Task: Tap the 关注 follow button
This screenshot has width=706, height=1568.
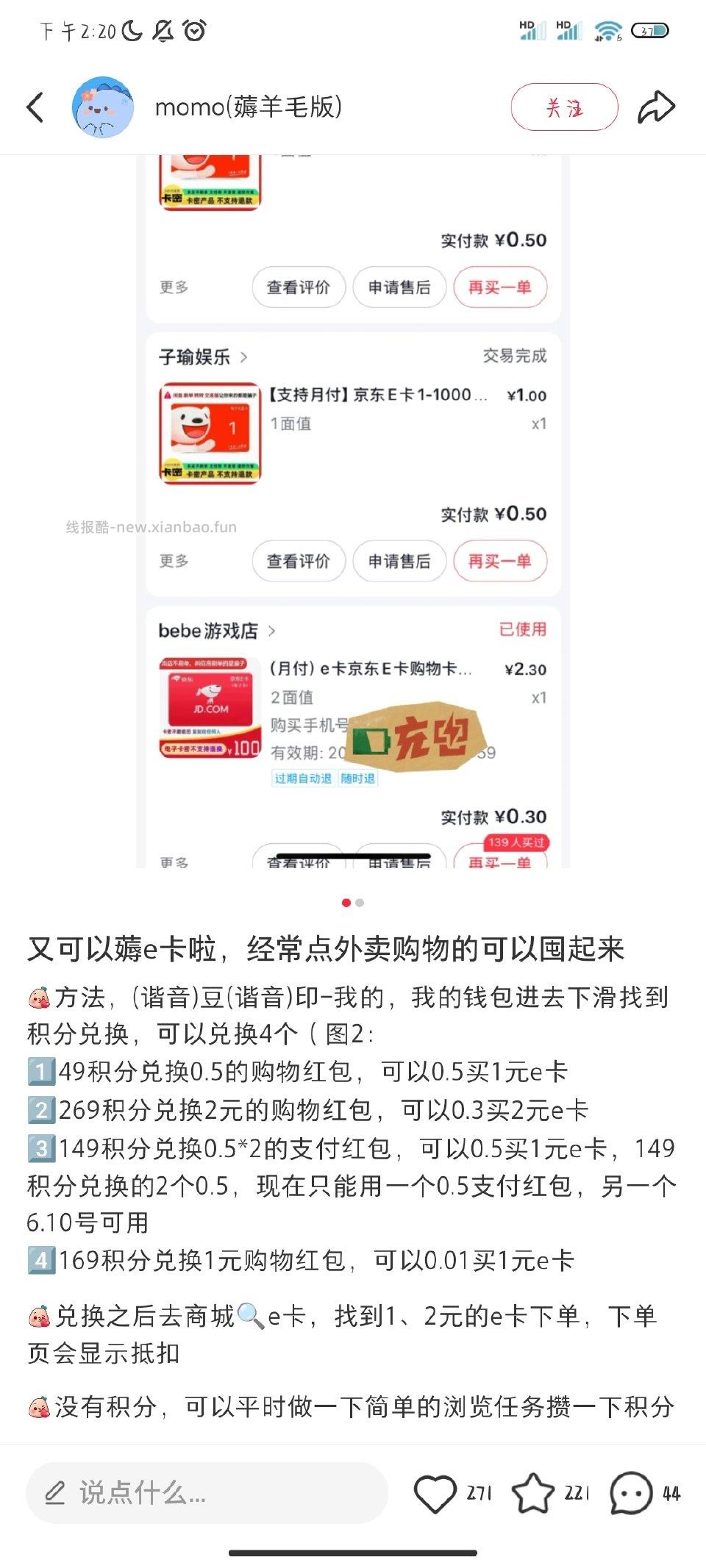Action: point(565,107)
